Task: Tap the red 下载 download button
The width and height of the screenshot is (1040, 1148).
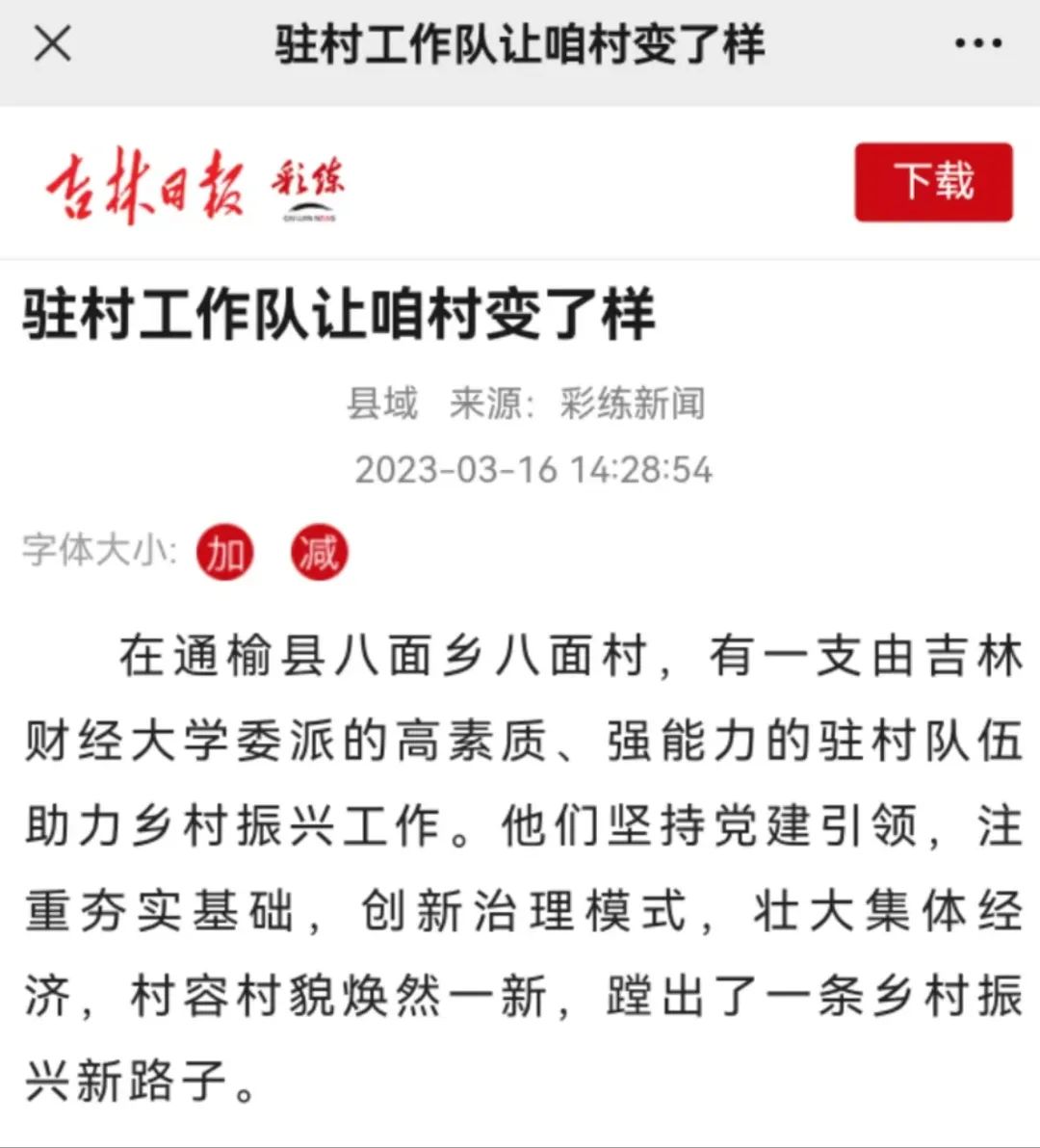Action: 933,182
